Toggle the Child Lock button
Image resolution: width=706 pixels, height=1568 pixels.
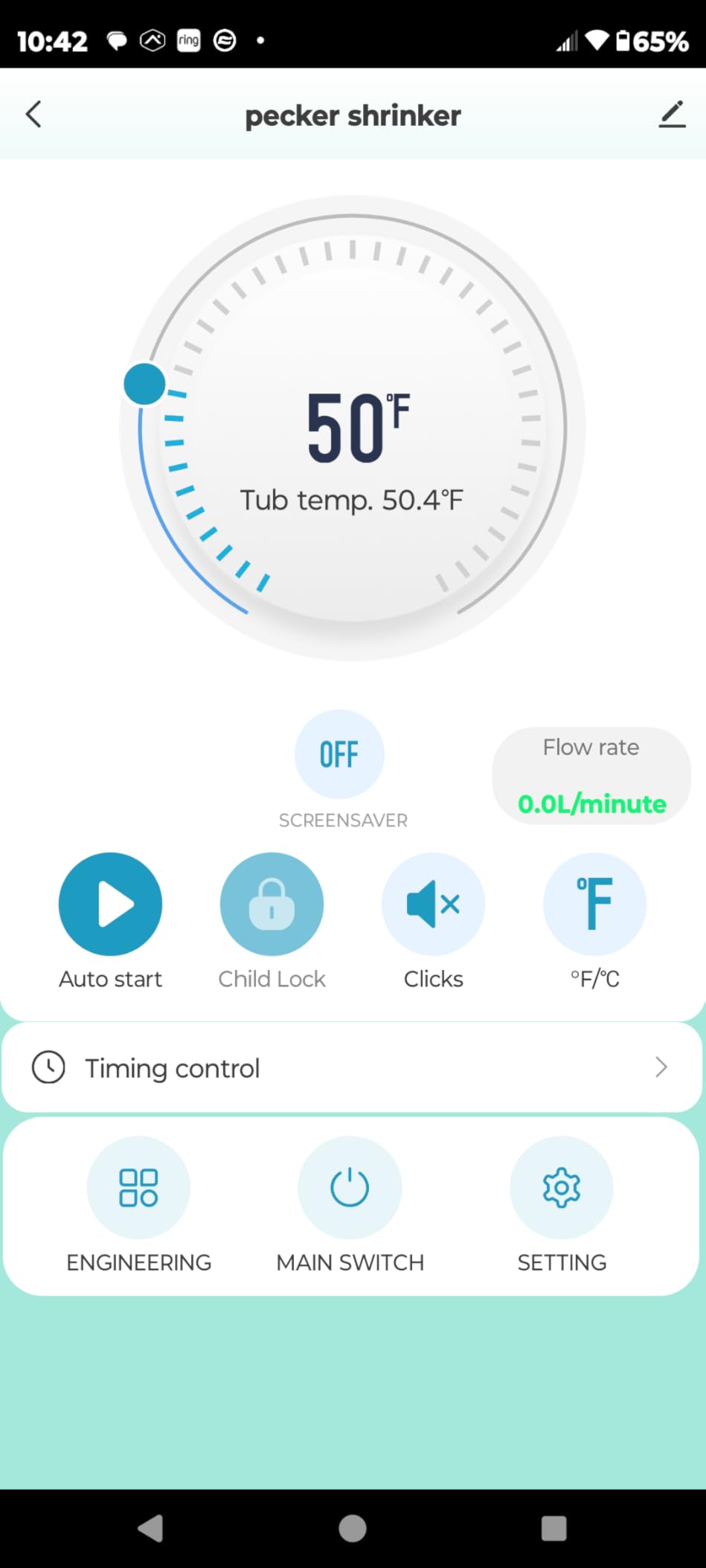[x=272, y=904]
